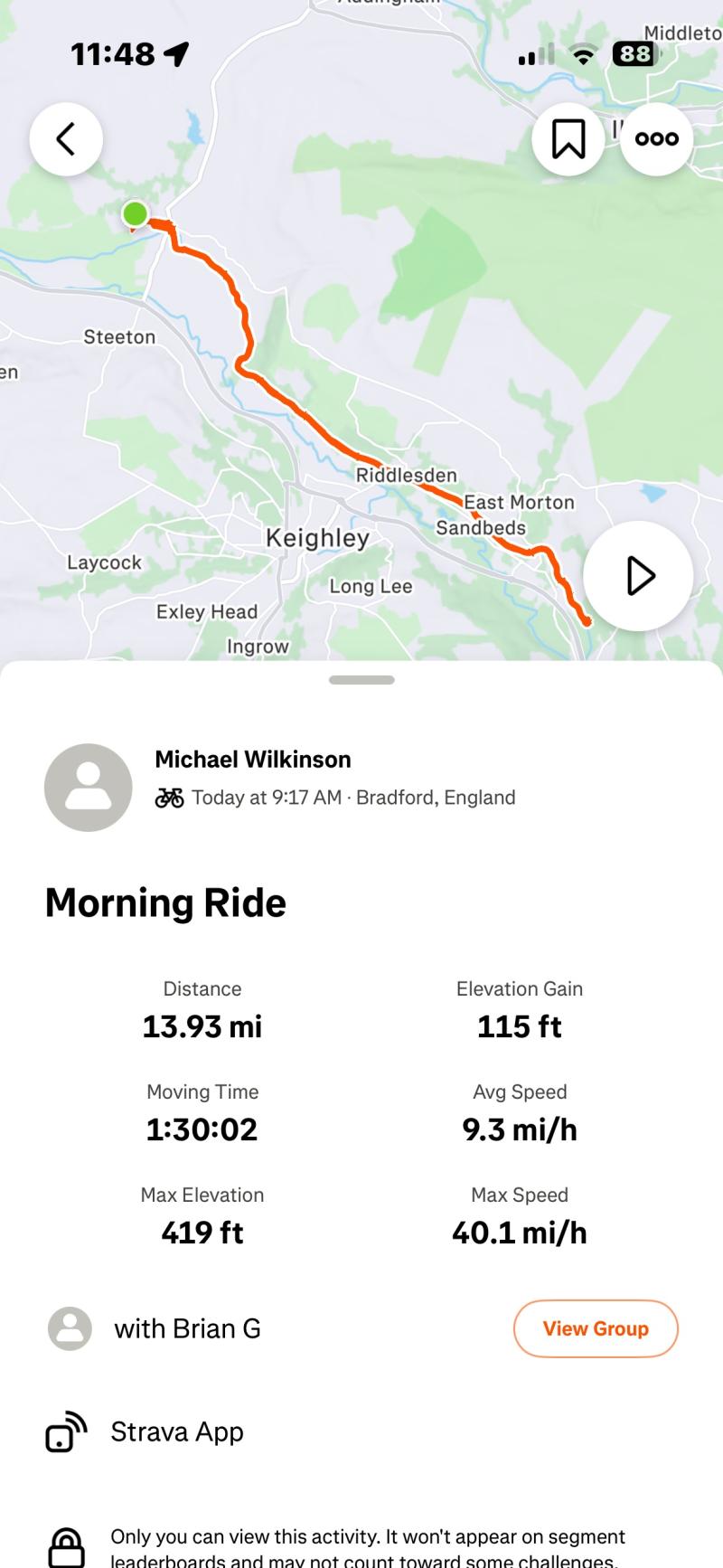This screenshot has width=723, height=1568.
Task: Tap the View Group button
Action: pyautogui.click(x=596, y=1328)
